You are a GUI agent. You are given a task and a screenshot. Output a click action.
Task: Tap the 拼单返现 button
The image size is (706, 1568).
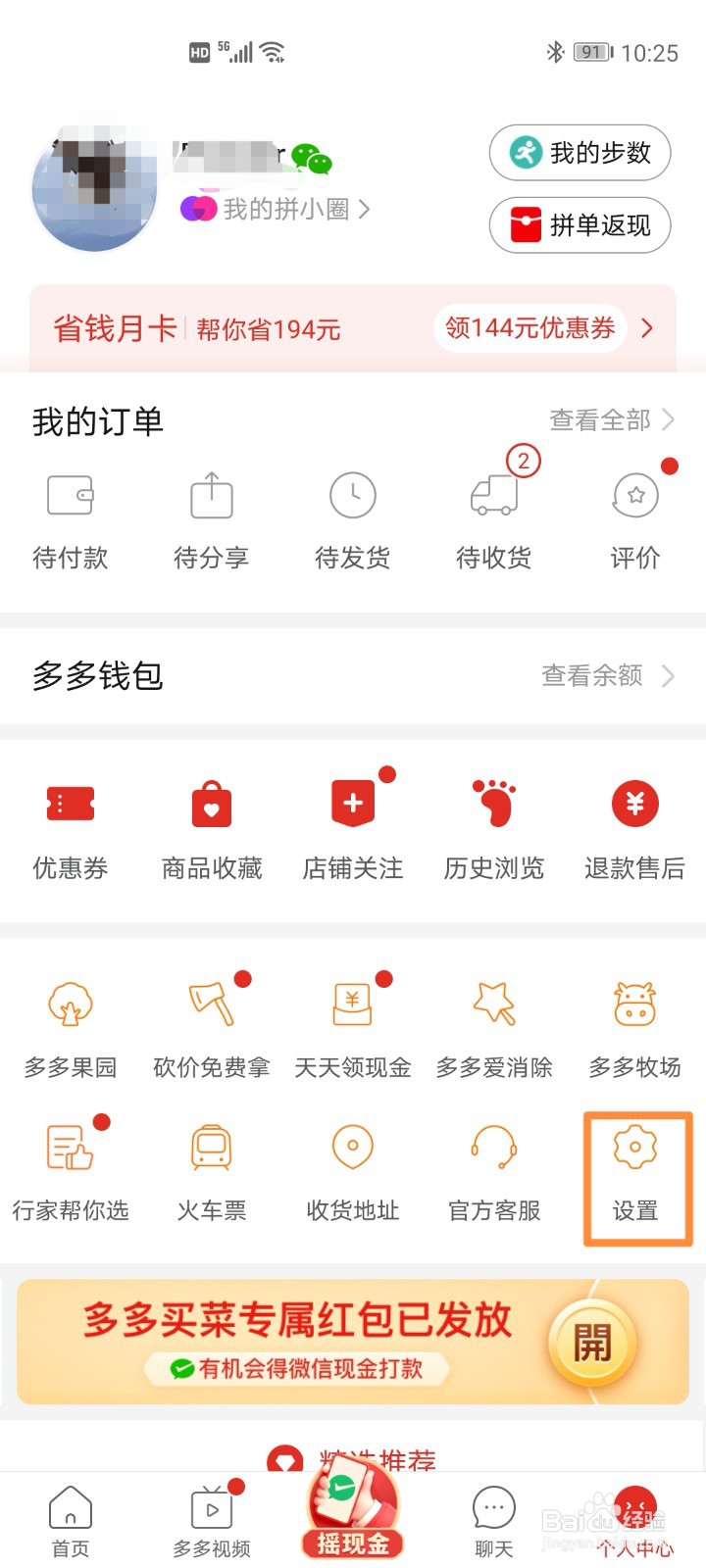[x=580, y=225]
